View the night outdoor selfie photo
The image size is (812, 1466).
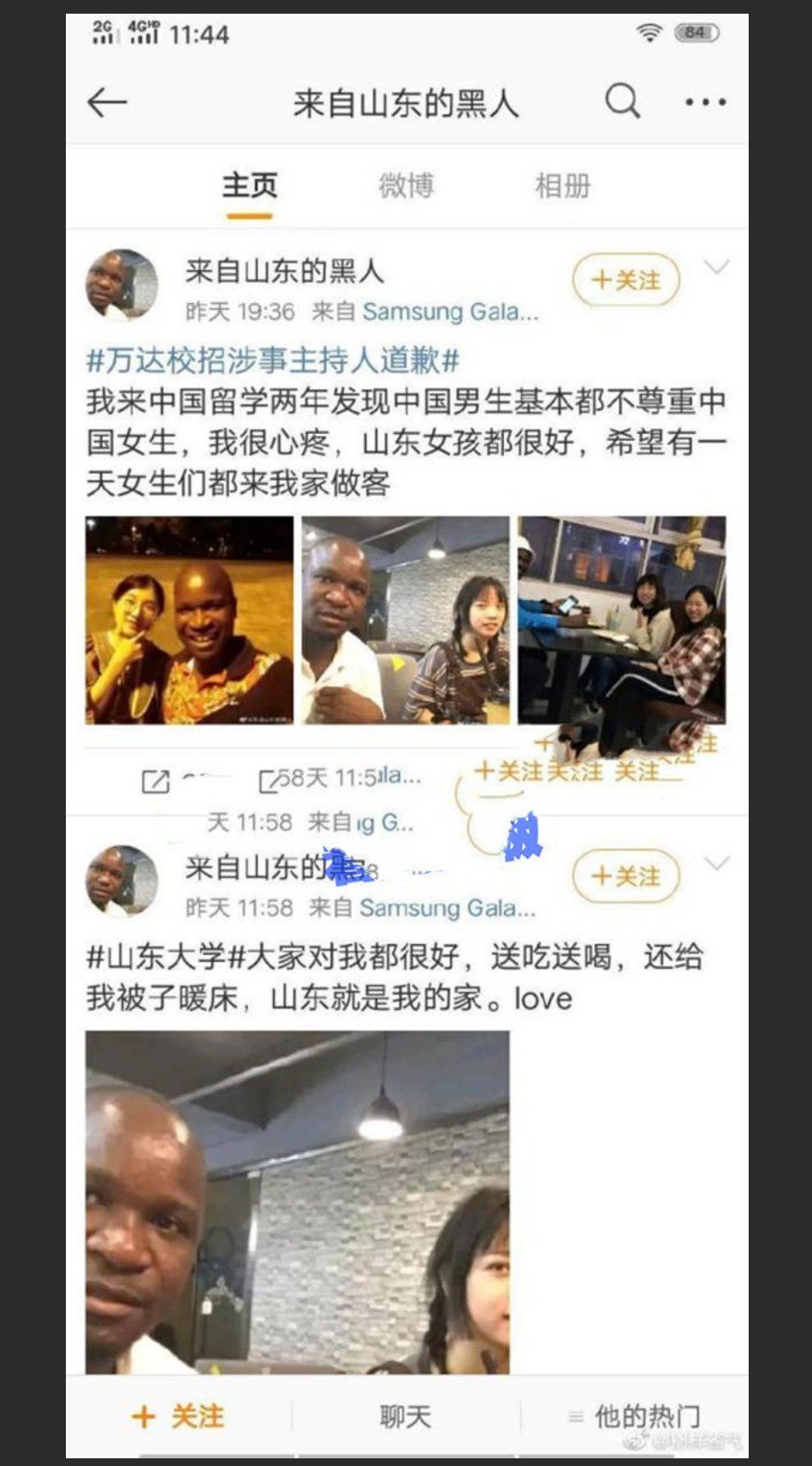click(x=189, y=620)
